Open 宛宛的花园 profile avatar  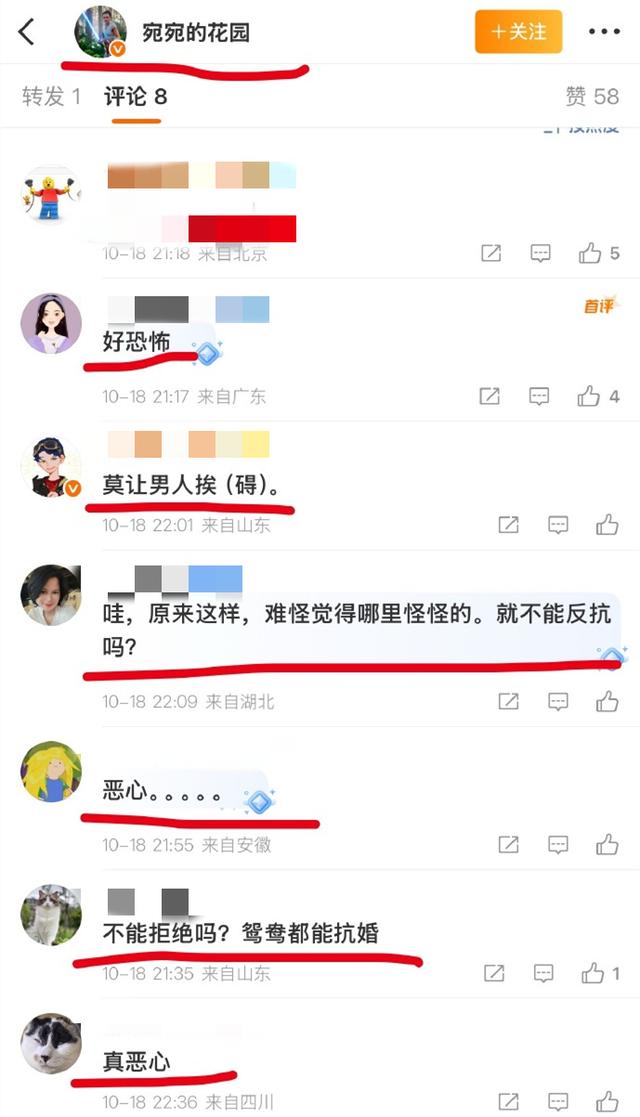tap(100, 32)
